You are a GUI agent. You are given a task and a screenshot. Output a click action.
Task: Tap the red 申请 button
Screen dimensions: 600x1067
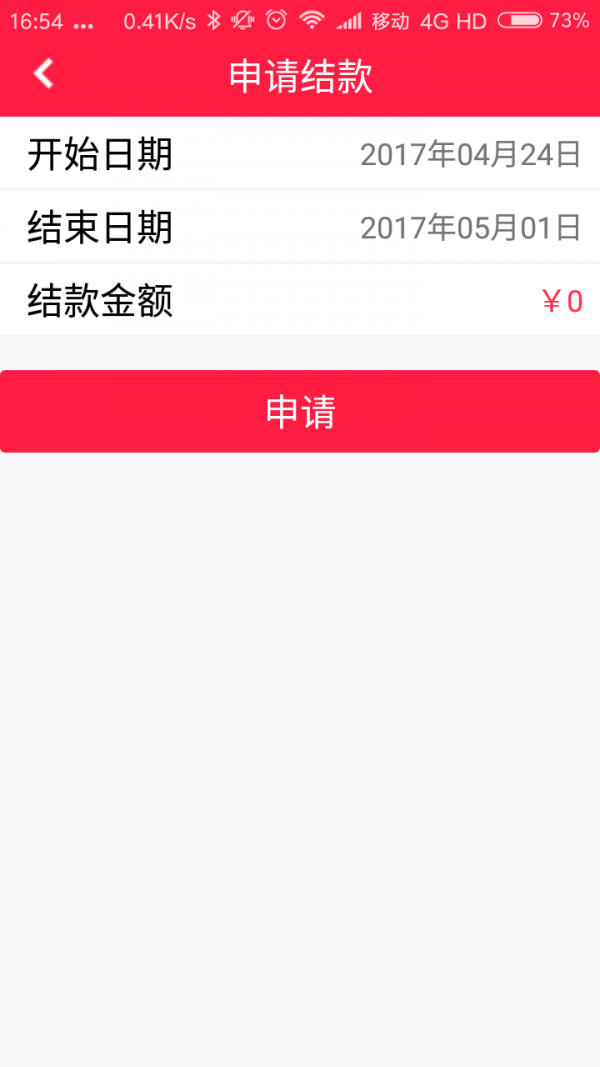300,411
